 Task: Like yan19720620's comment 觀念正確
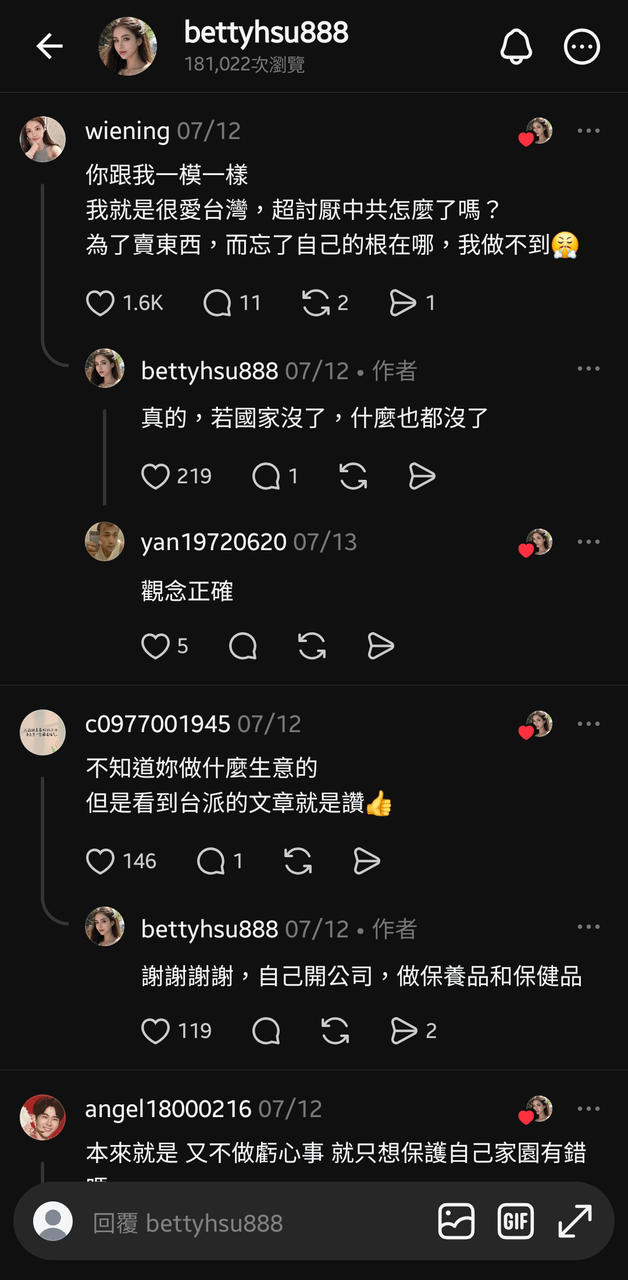[x=155, y=647]
